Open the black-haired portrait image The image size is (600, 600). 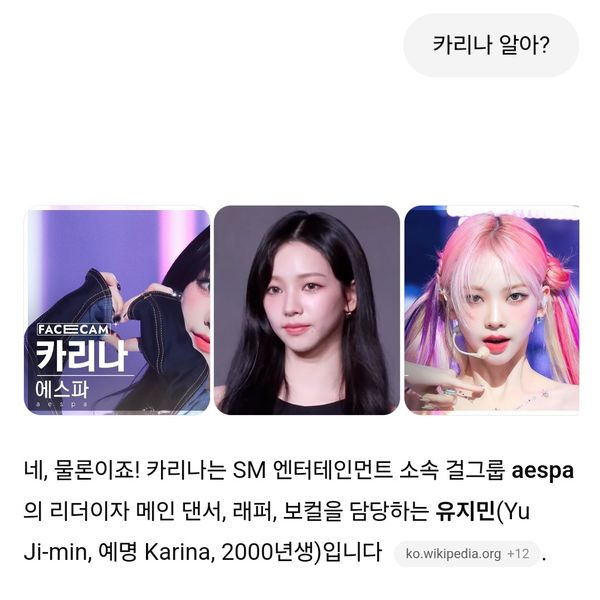307,310
